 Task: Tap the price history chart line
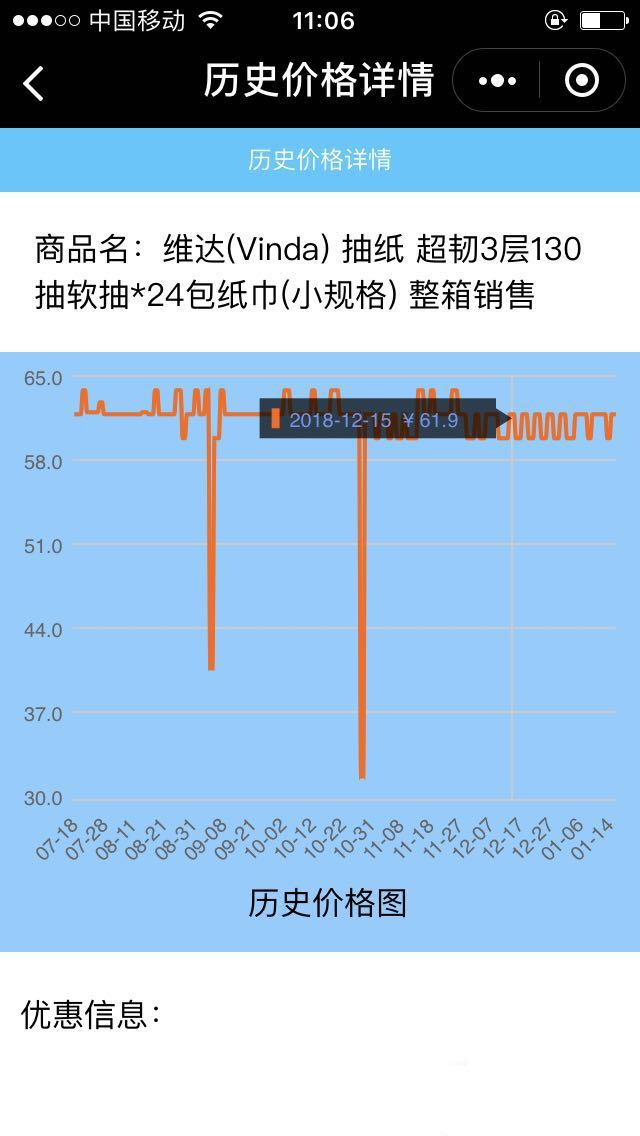click(345, 582)
